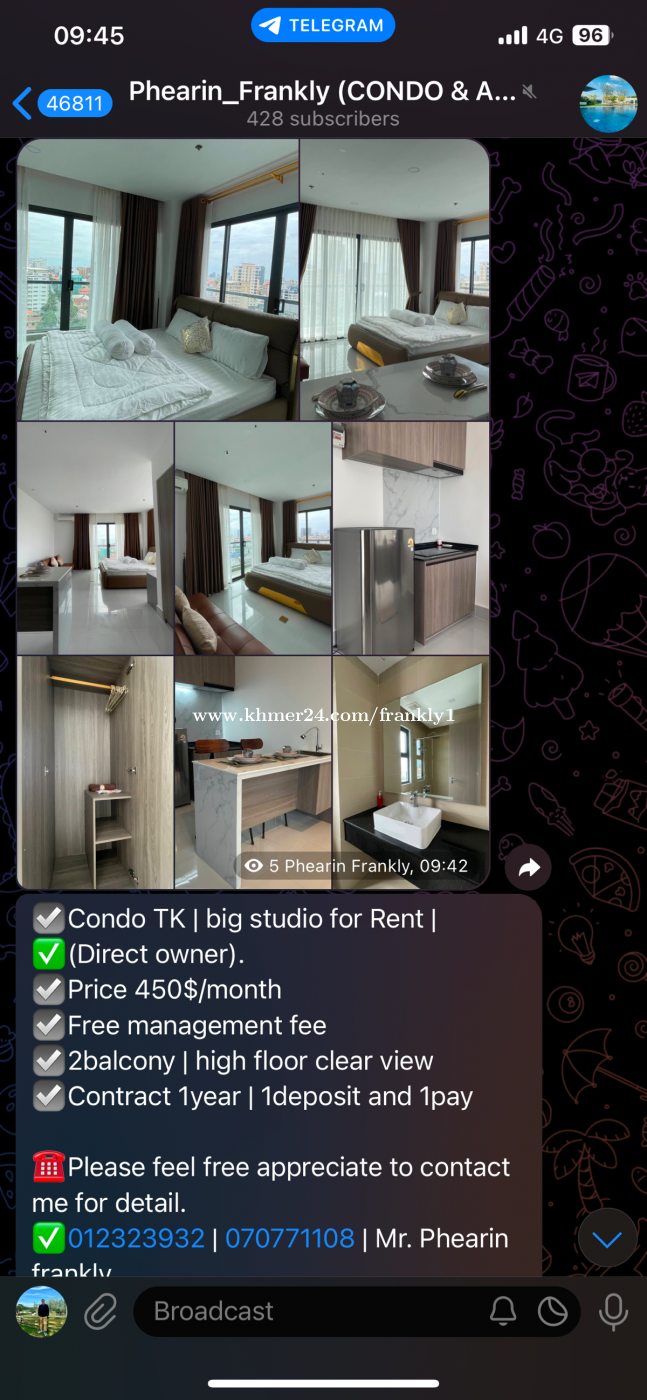Image resolution: width=647 pixels, height=1400 pixels.
Task: Record a voice message with the microphone
Action: click(611, 1312)
